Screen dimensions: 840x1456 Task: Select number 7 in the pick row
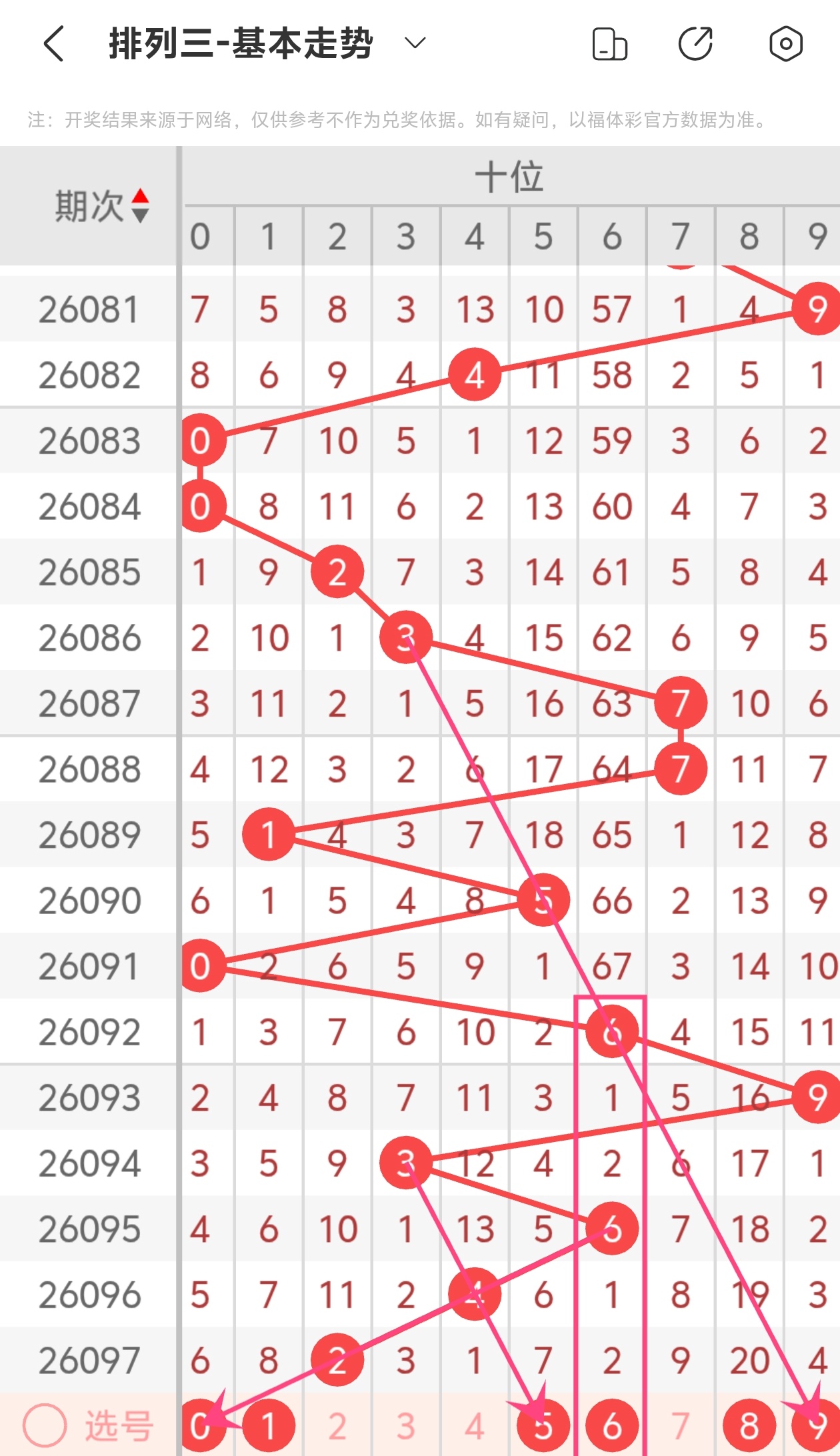[681, 1425]
